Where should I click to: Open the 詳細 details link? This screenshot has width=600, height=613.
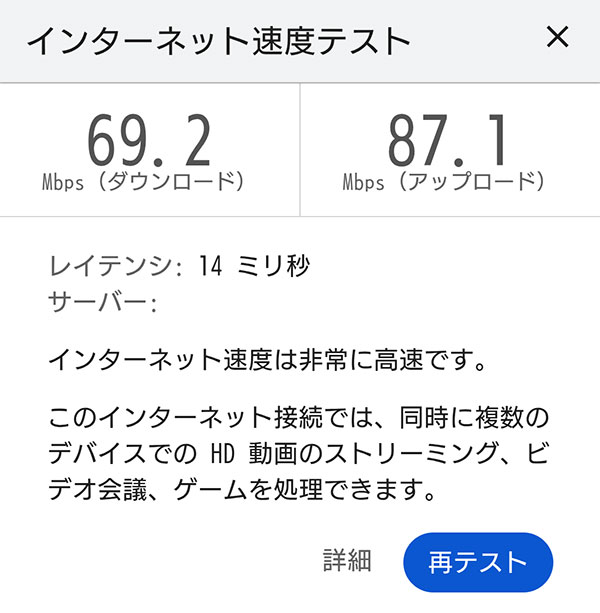point(347,561)
